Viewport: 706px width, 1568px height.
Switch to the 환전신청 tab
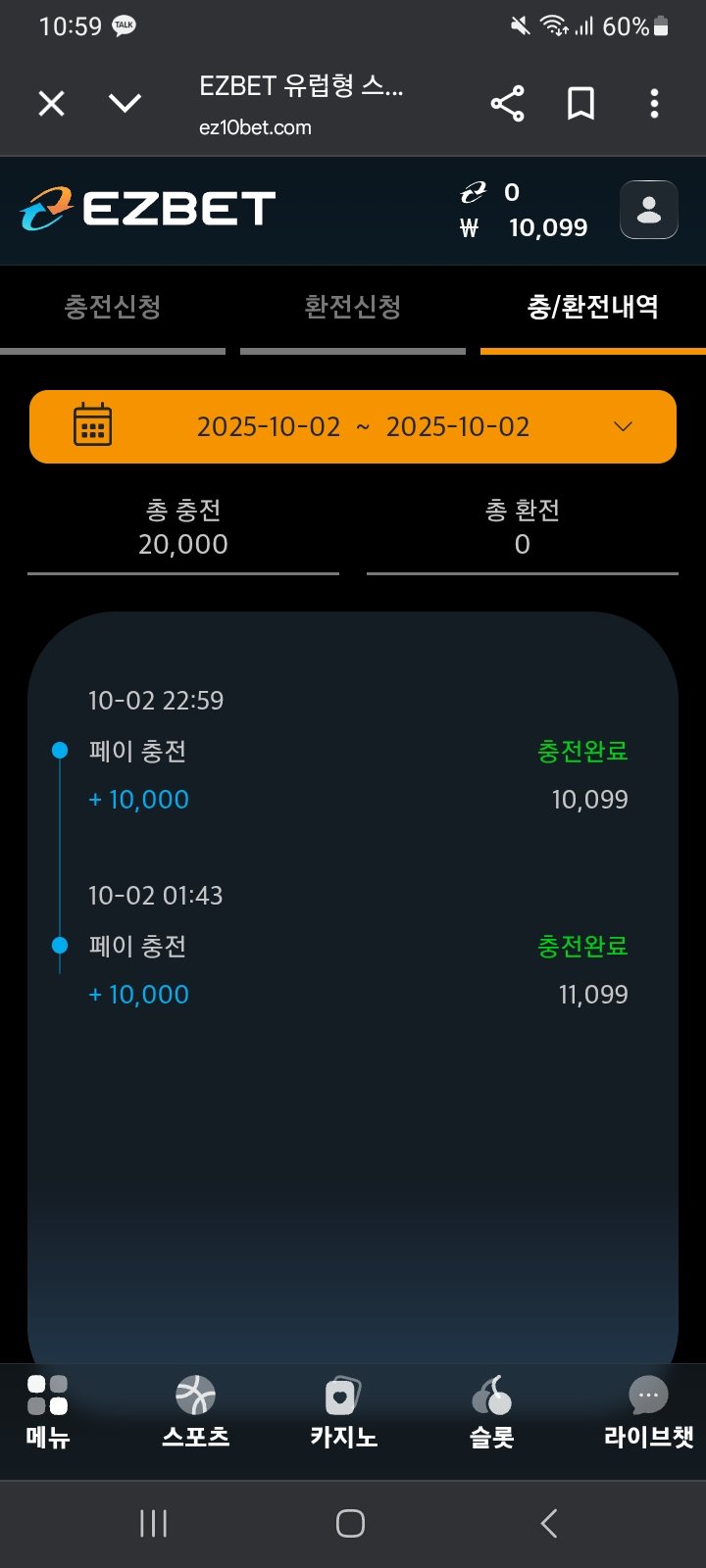(x=353, y=308)
